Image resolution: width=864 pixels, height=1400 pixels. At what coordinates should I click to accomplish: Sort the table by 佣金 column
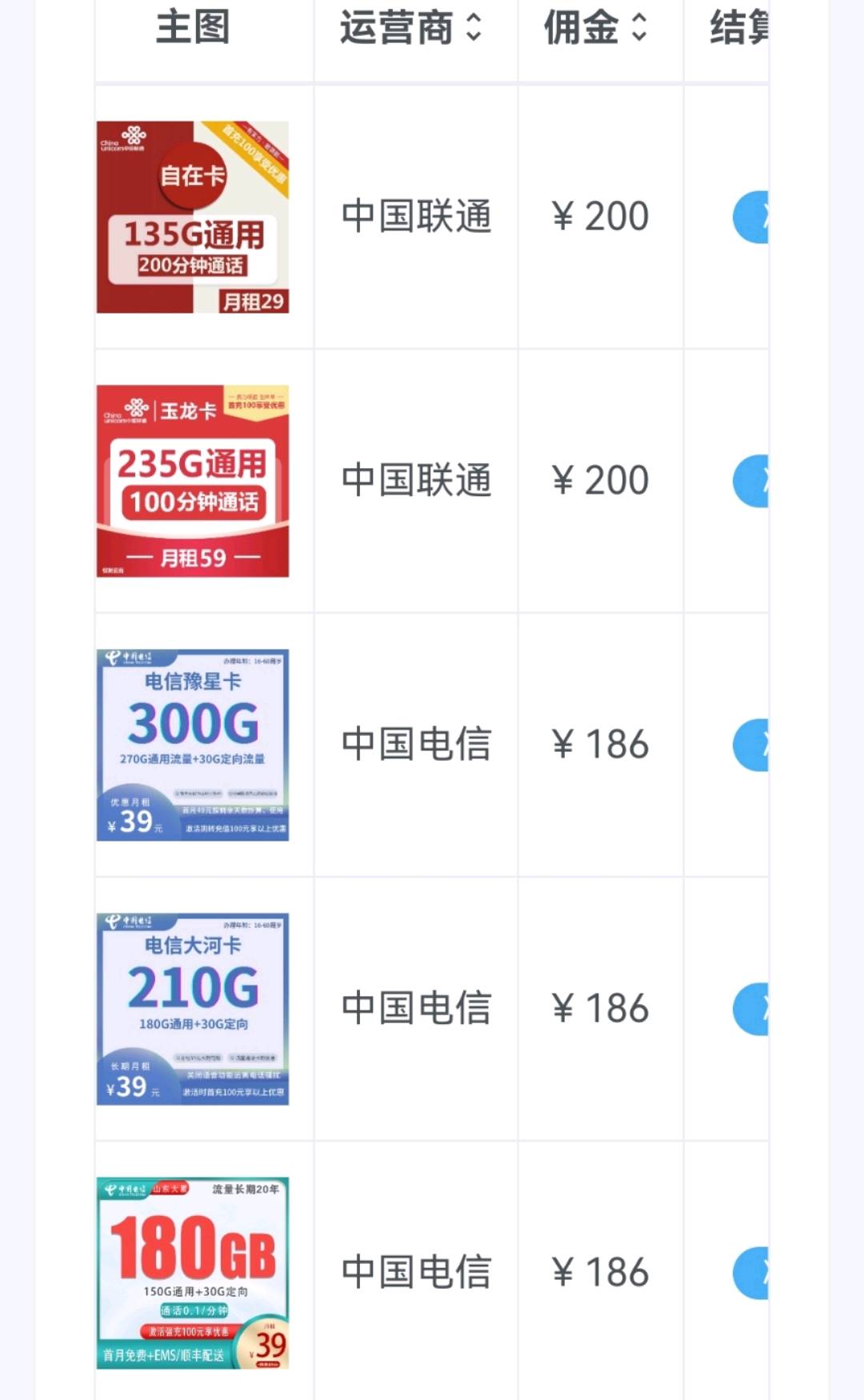pos(639,27)
